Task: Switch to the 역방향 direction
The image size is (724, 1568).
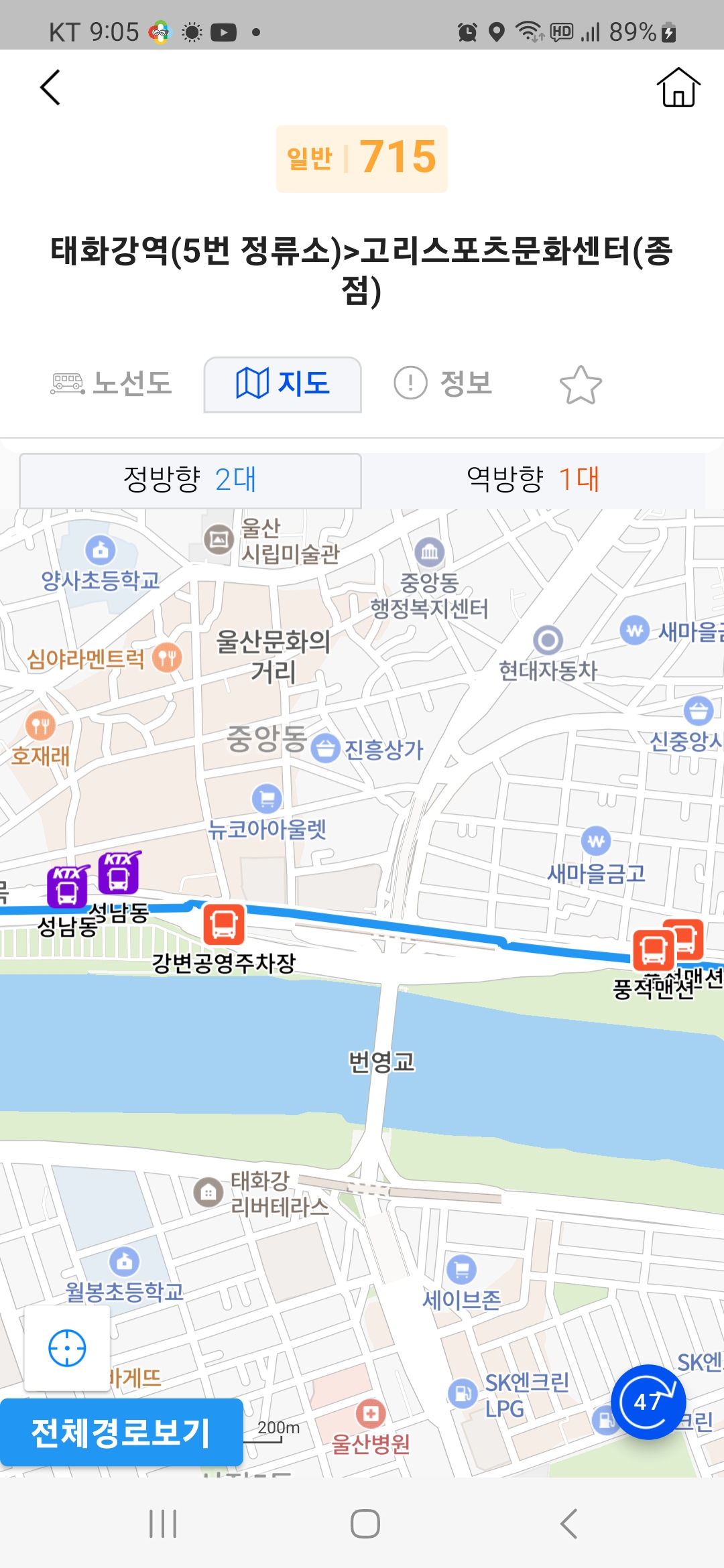Action: pos(533,480)
